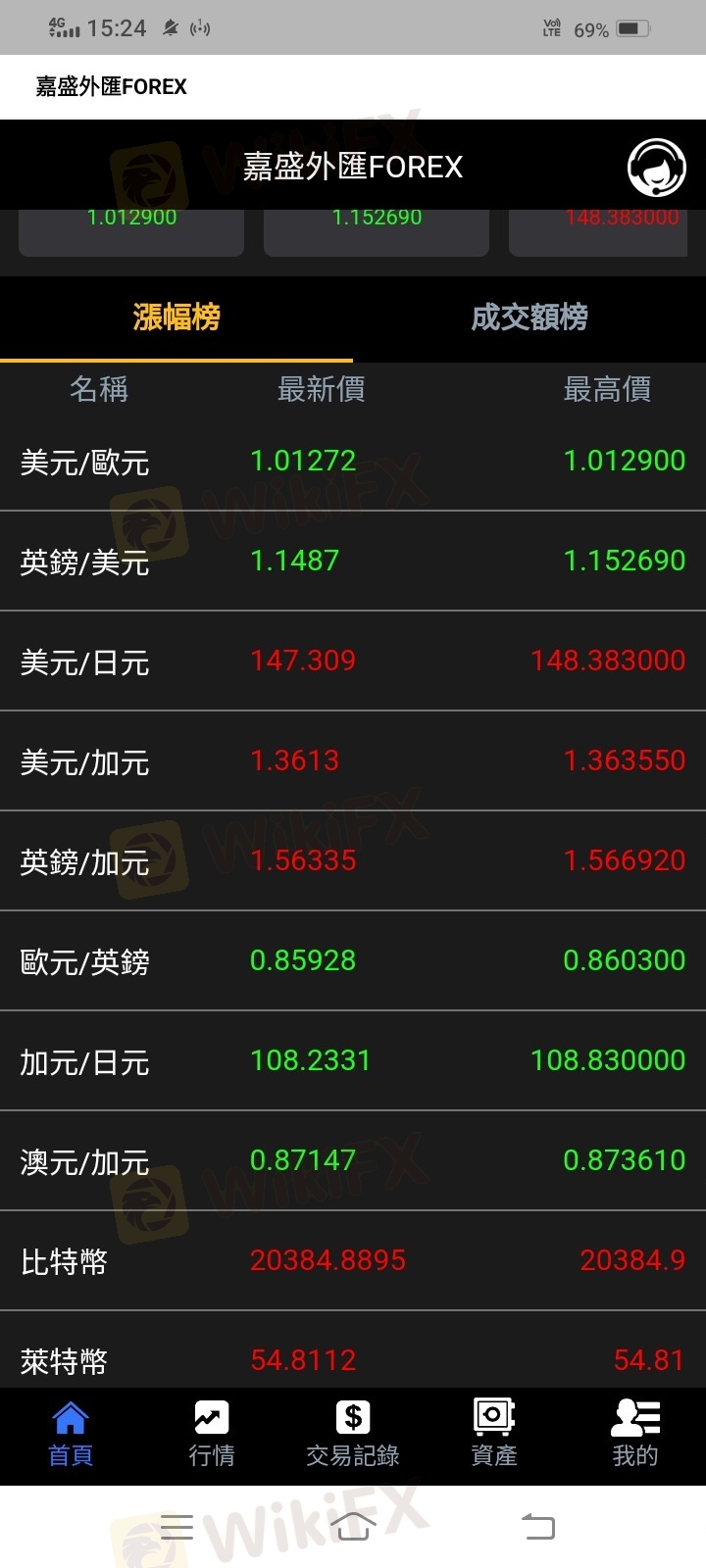Open the 美元/歐元 row
Viewport: 706px width, 1568px height.
click(353, 462)
